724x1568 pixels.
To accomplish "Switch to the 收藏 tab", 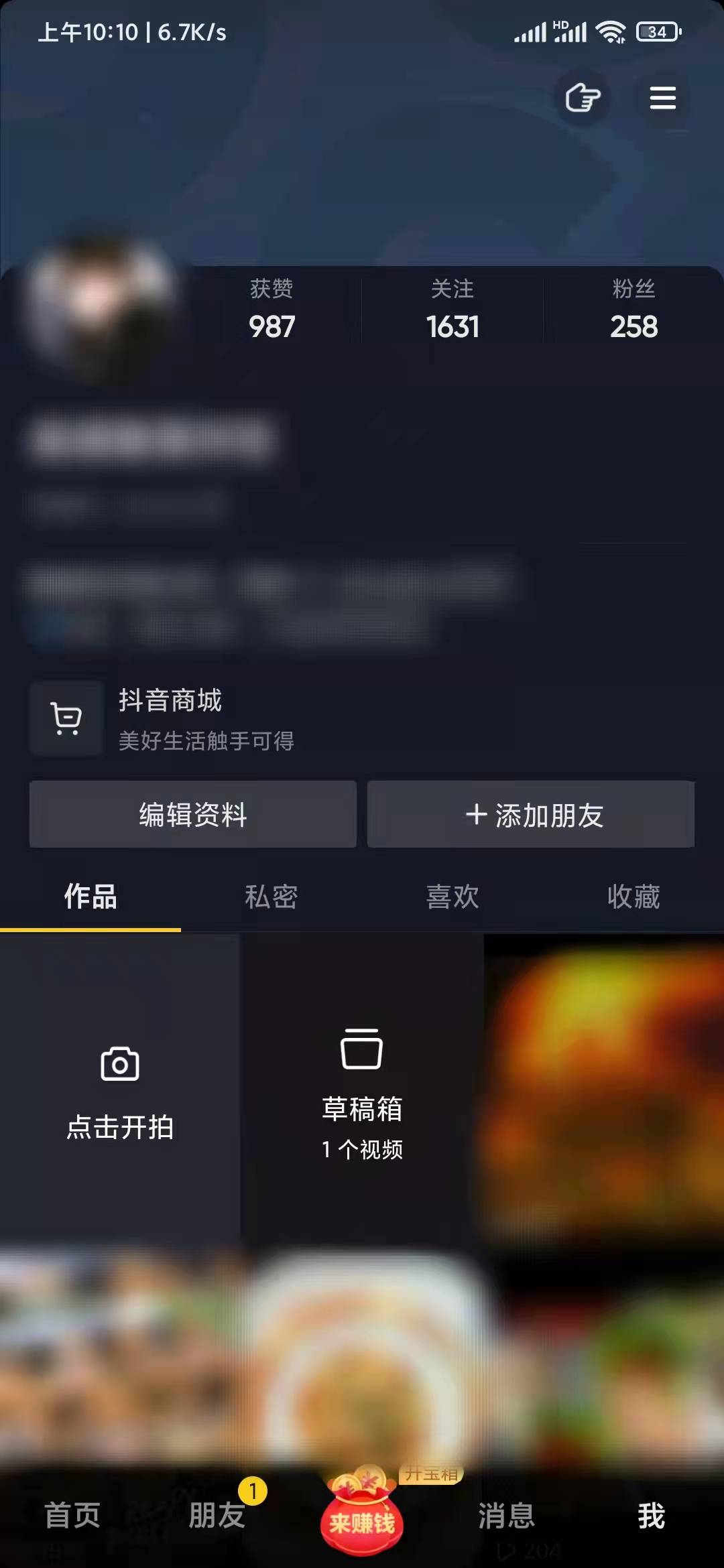I will click(x=633, y=897).
